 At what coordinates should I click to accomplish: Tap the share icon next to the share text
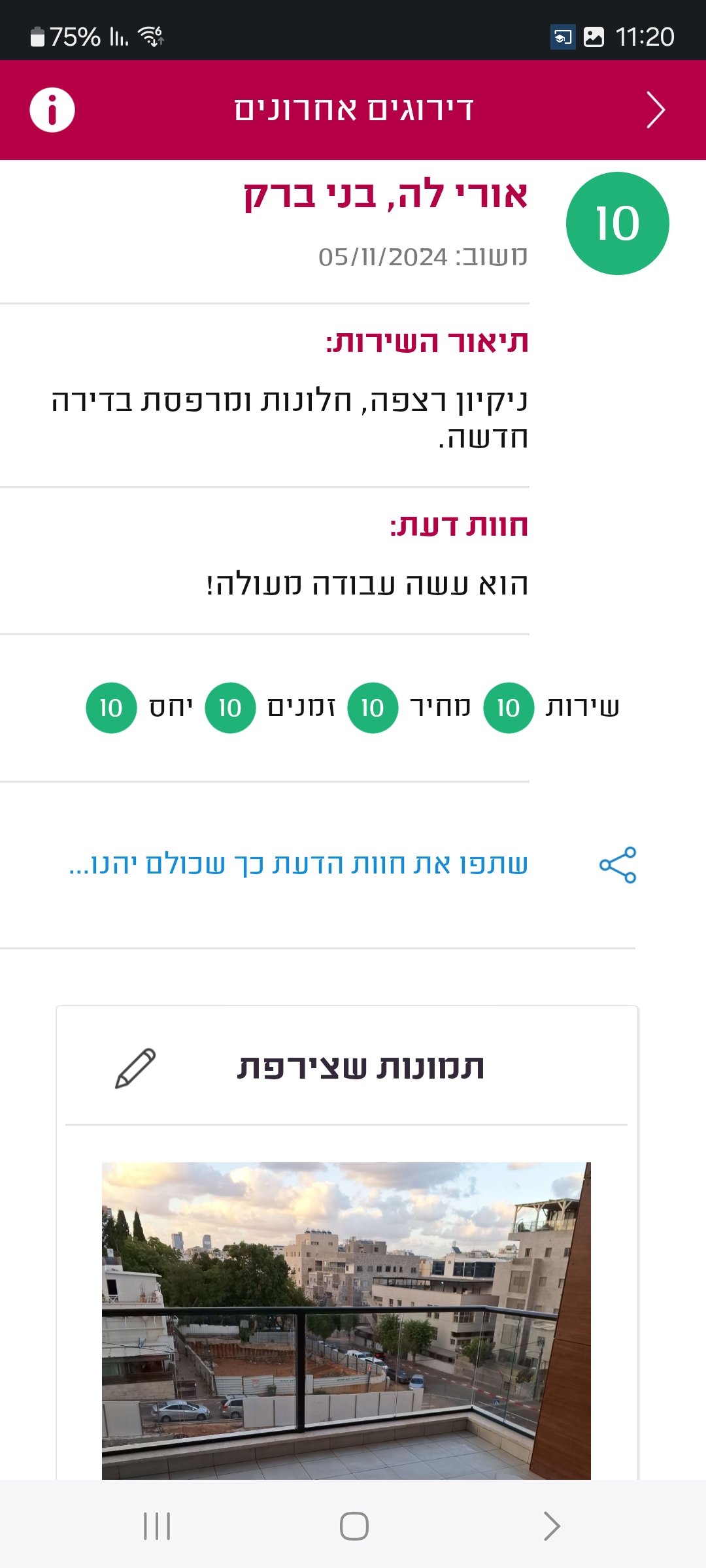click(x=617, y=864)
